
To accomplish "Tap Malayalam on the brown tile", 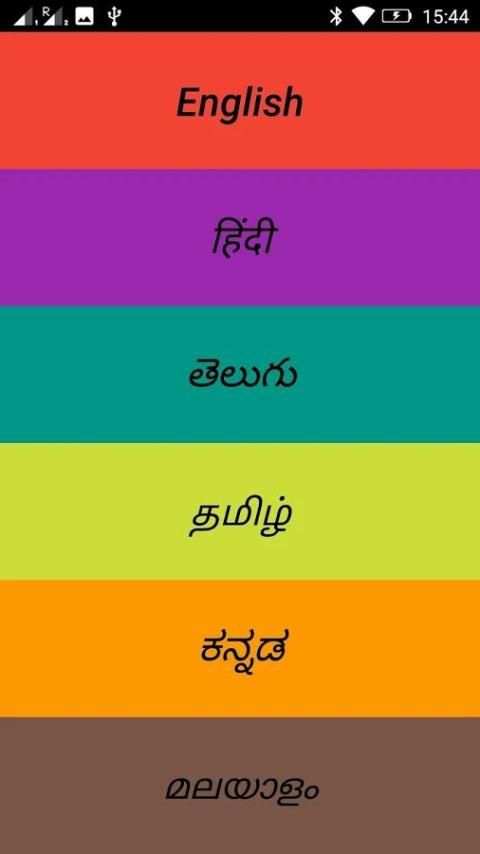I will [x=240, y=785].
